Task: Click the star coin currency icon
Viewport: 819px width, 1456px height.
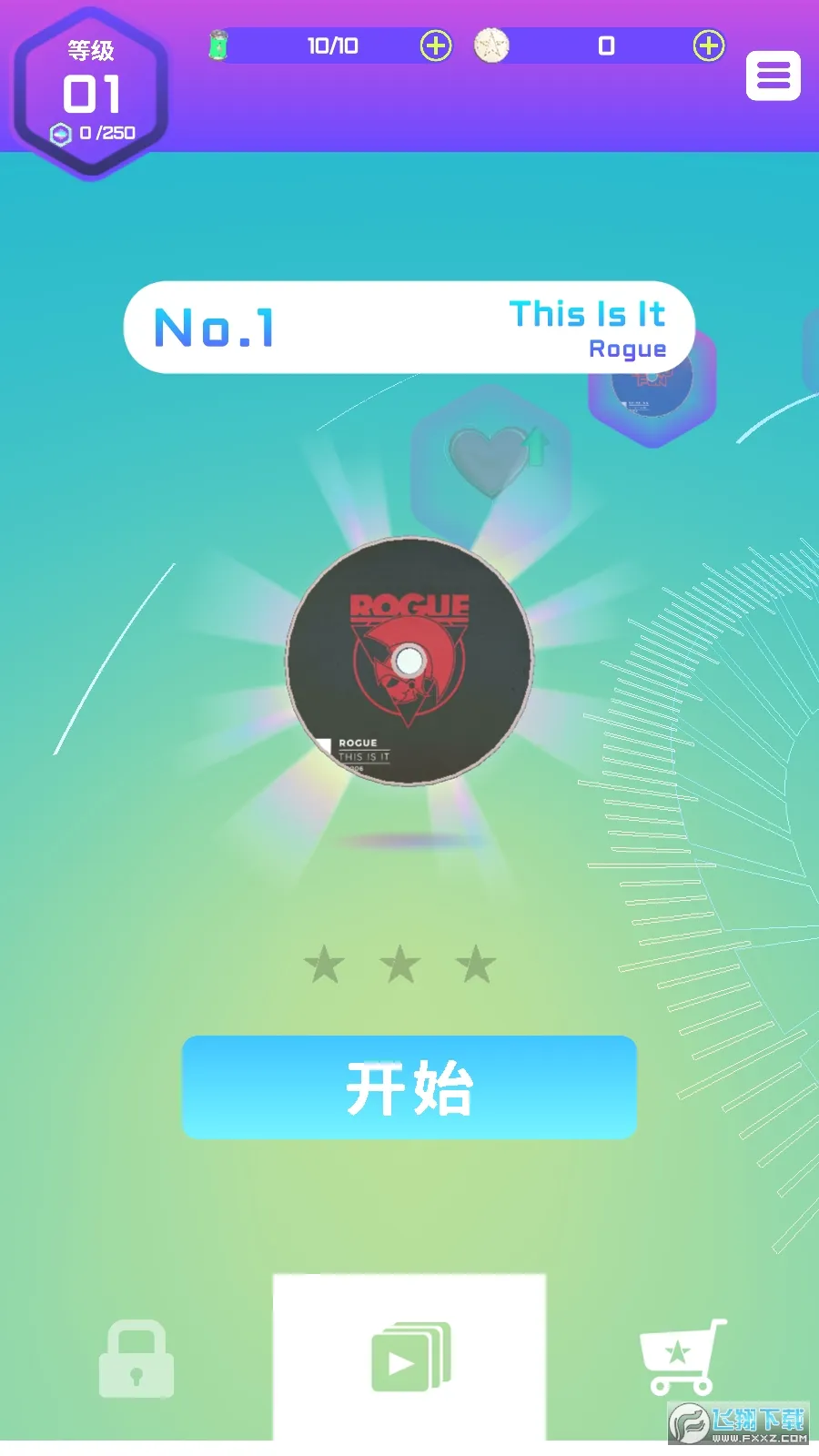Action: (x=490, y=45)
